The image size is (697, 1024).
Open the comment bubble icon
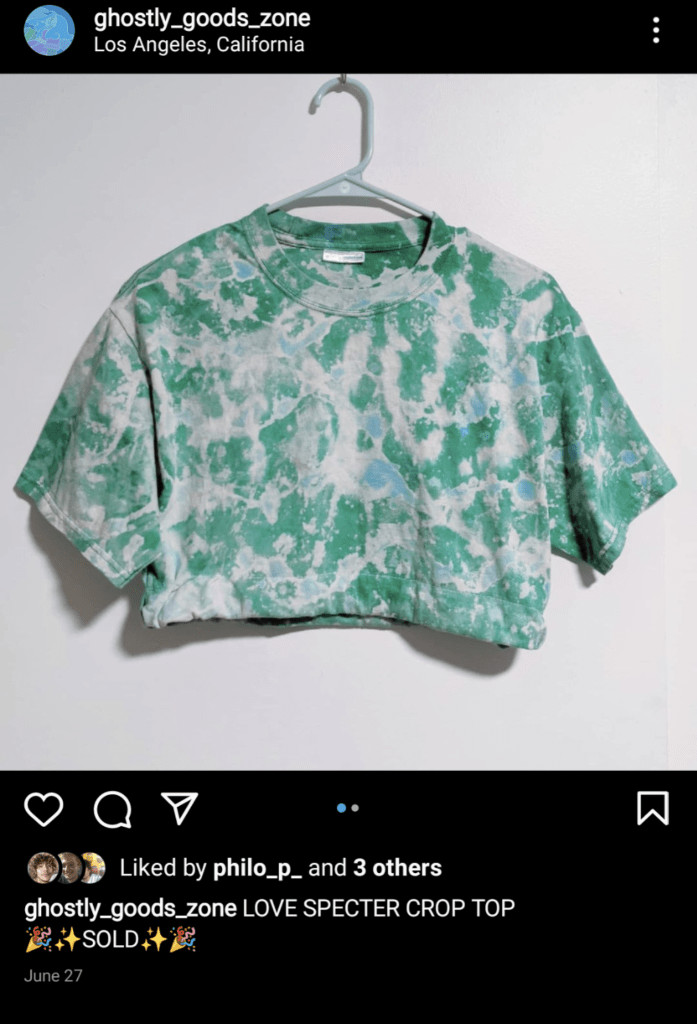click(112, 809)
